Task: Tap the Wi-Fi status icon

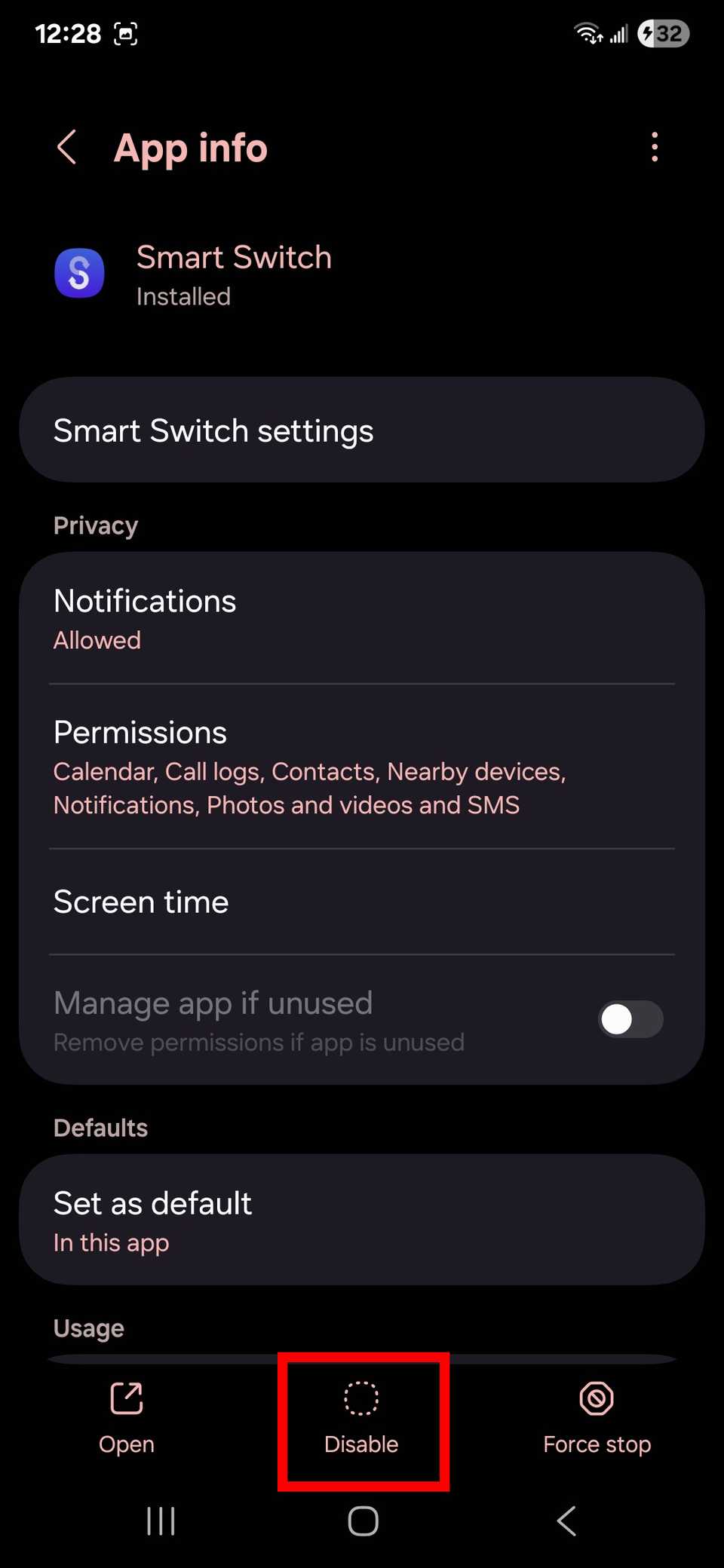Action: 587,33
